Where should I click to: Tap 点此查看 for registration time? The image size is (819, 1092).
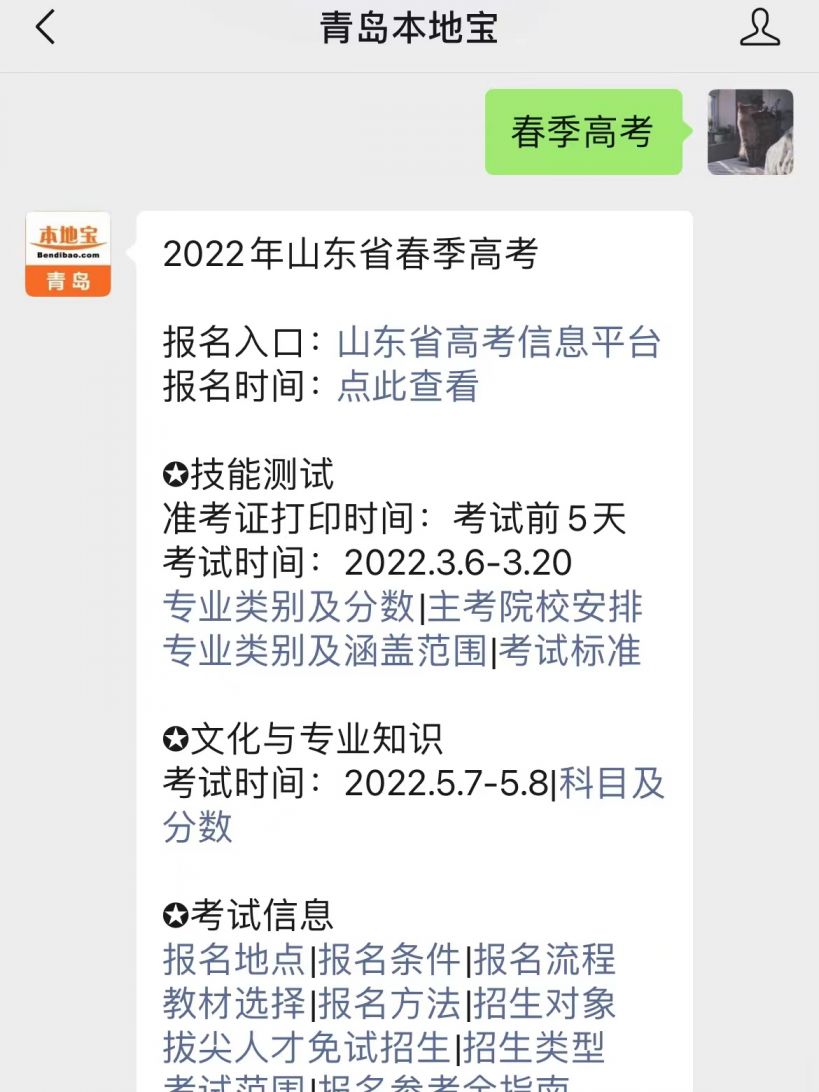point(408,386)
